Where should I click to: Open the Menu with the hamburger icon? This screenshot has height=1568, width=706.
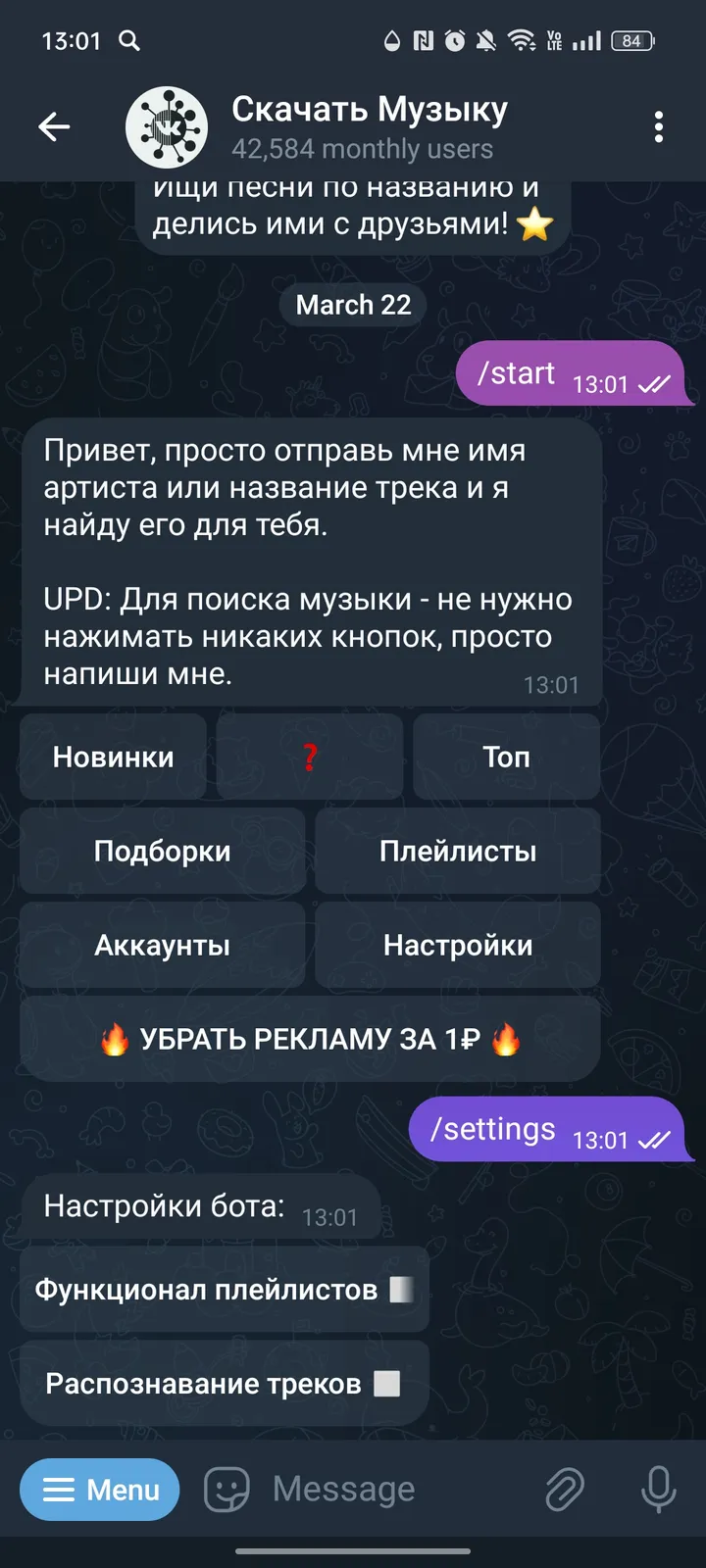[x=99, y=1489]
